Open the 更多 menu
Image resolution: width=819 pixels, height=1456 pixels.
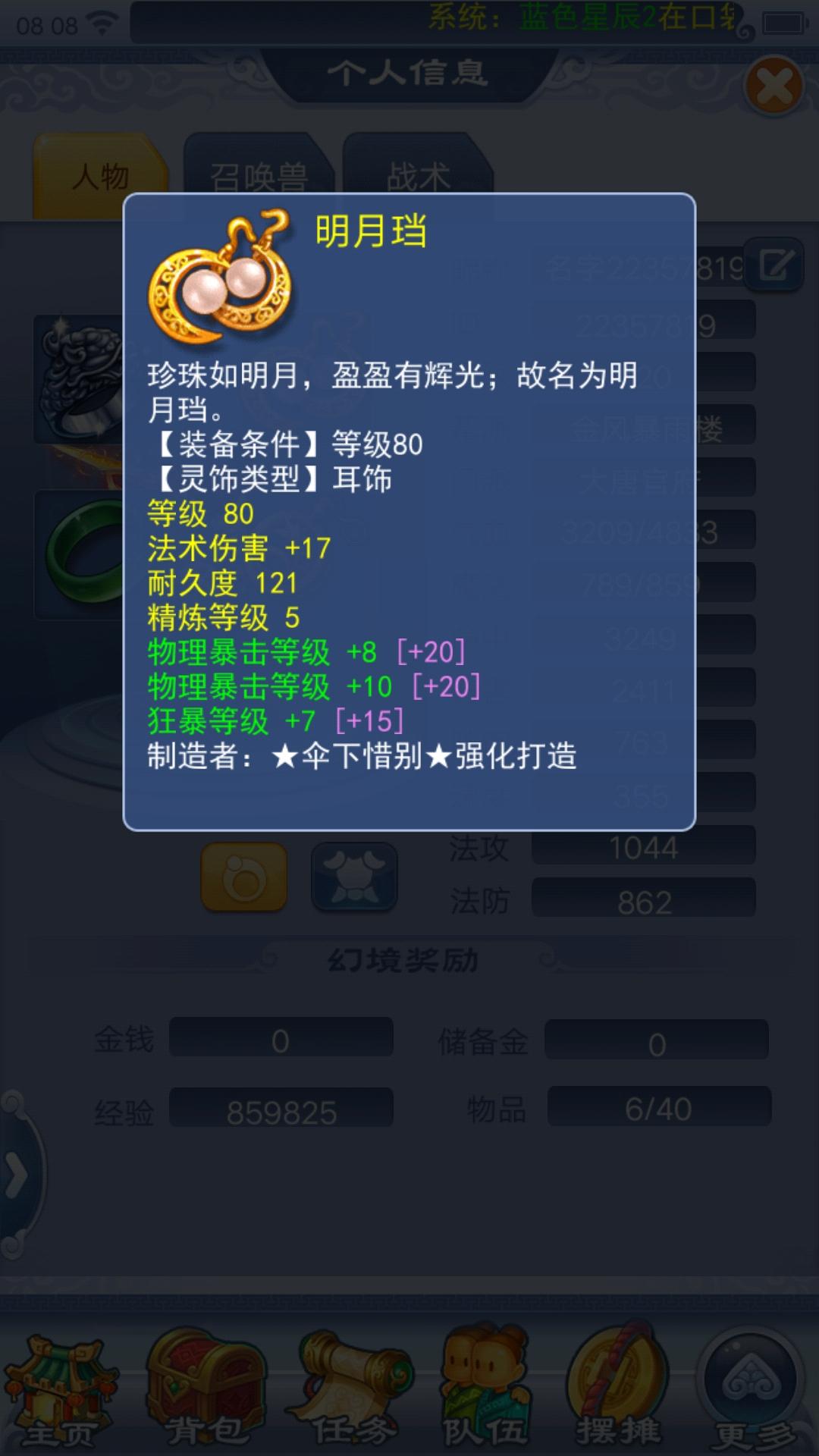752,1392
